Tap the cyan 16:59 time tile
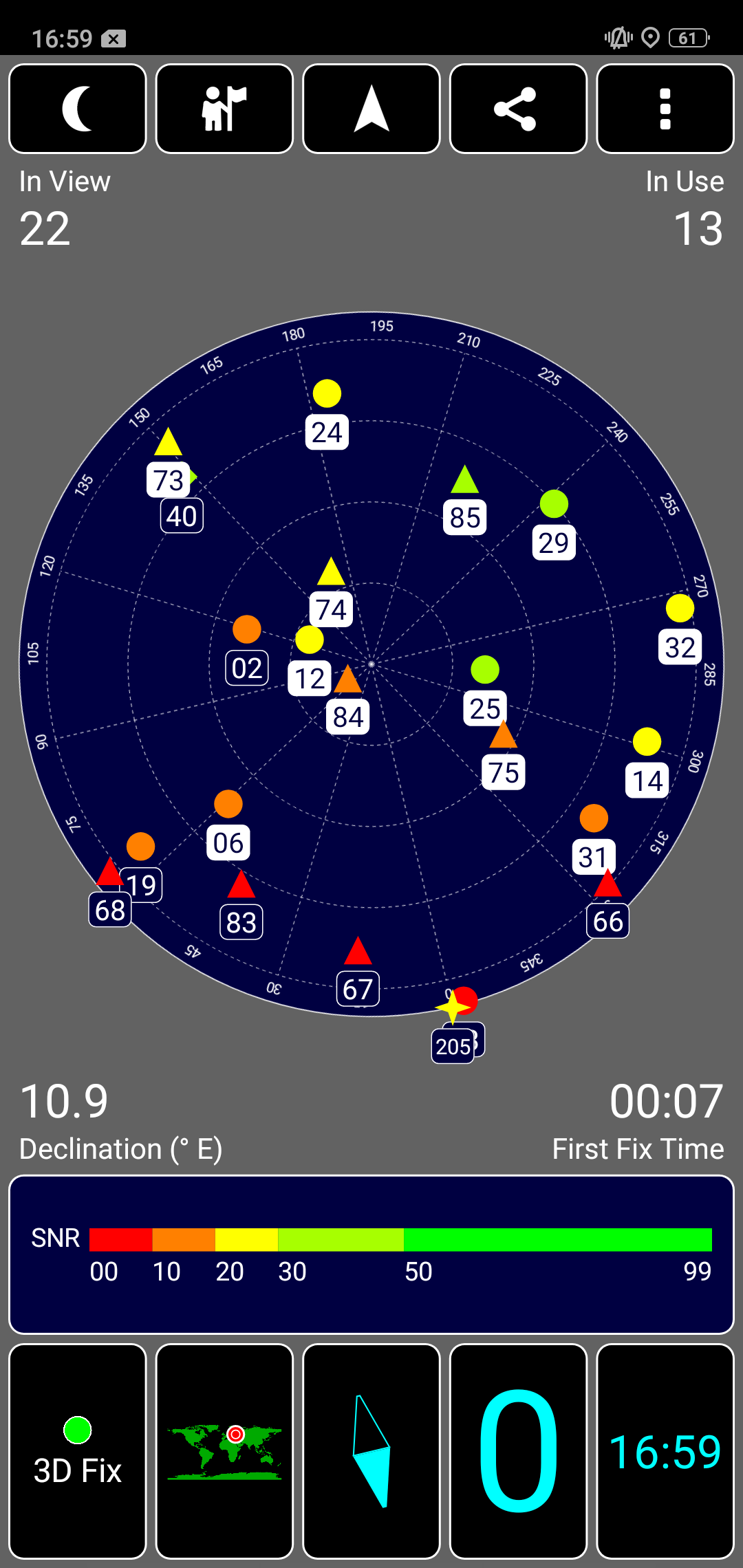 (x=665, y=1451)
